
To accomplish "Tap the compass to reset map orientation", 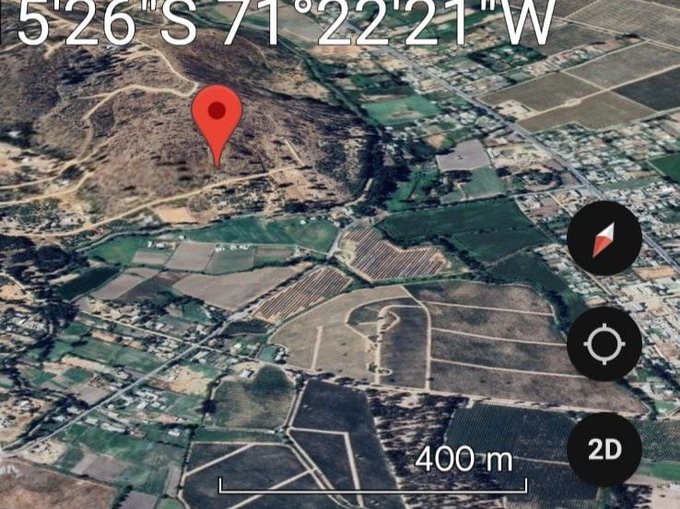I will coord(604,240).
